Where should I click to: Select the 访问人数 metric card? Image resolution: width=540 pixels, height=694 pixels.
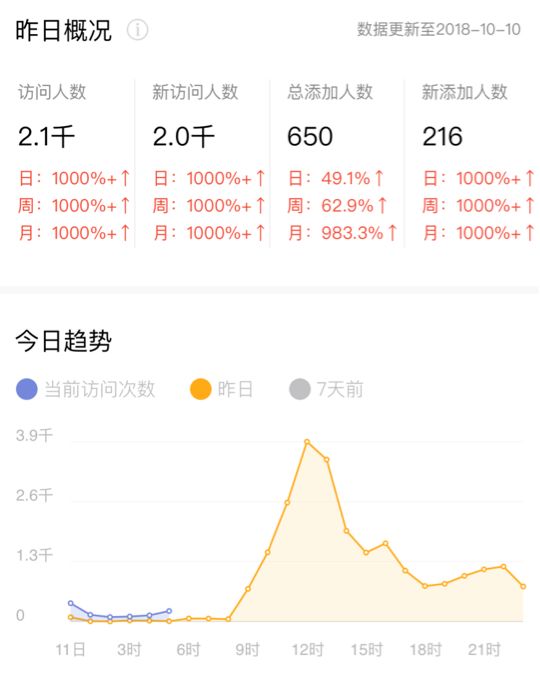click(x=74, y=163)
